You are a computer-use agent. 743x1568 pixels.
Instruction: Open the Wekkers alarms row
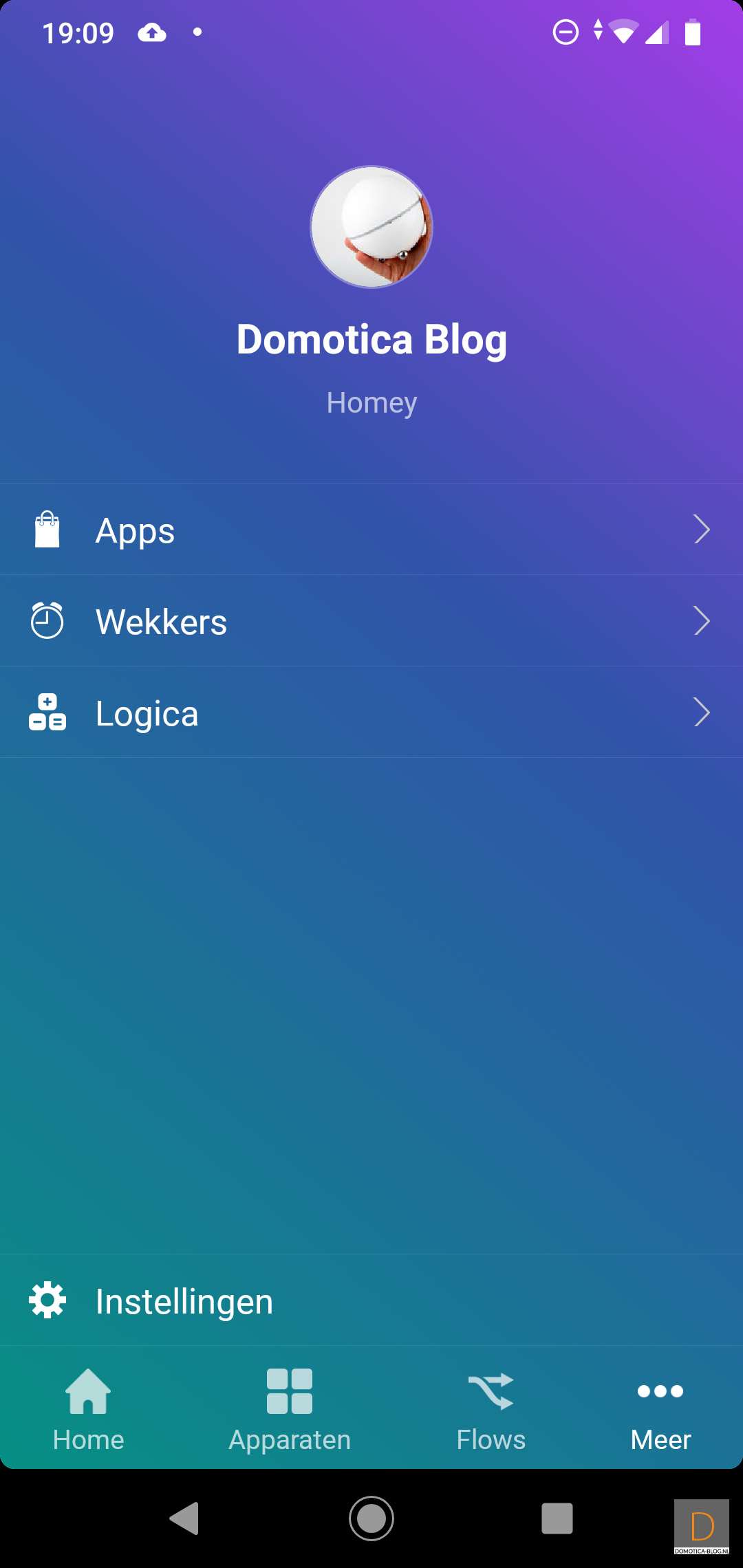click(371, 621)
